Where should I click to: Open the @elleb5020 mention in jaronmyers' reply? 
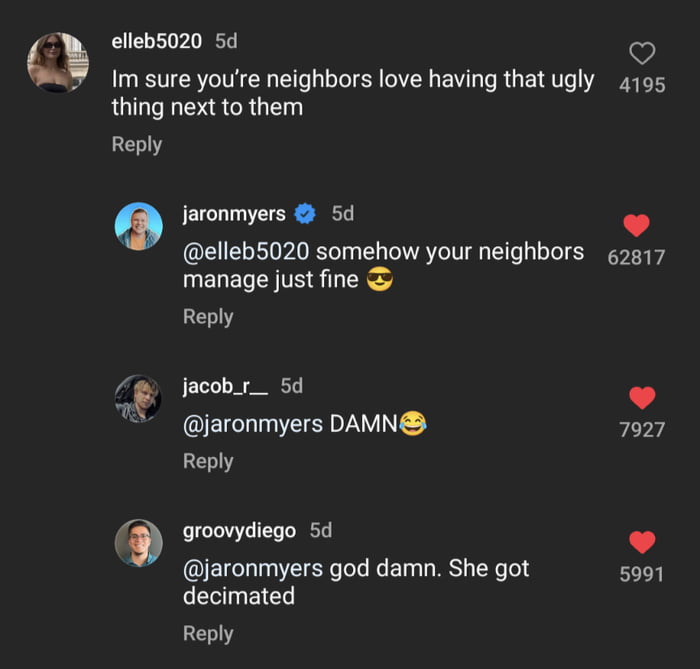coord(245,252)
